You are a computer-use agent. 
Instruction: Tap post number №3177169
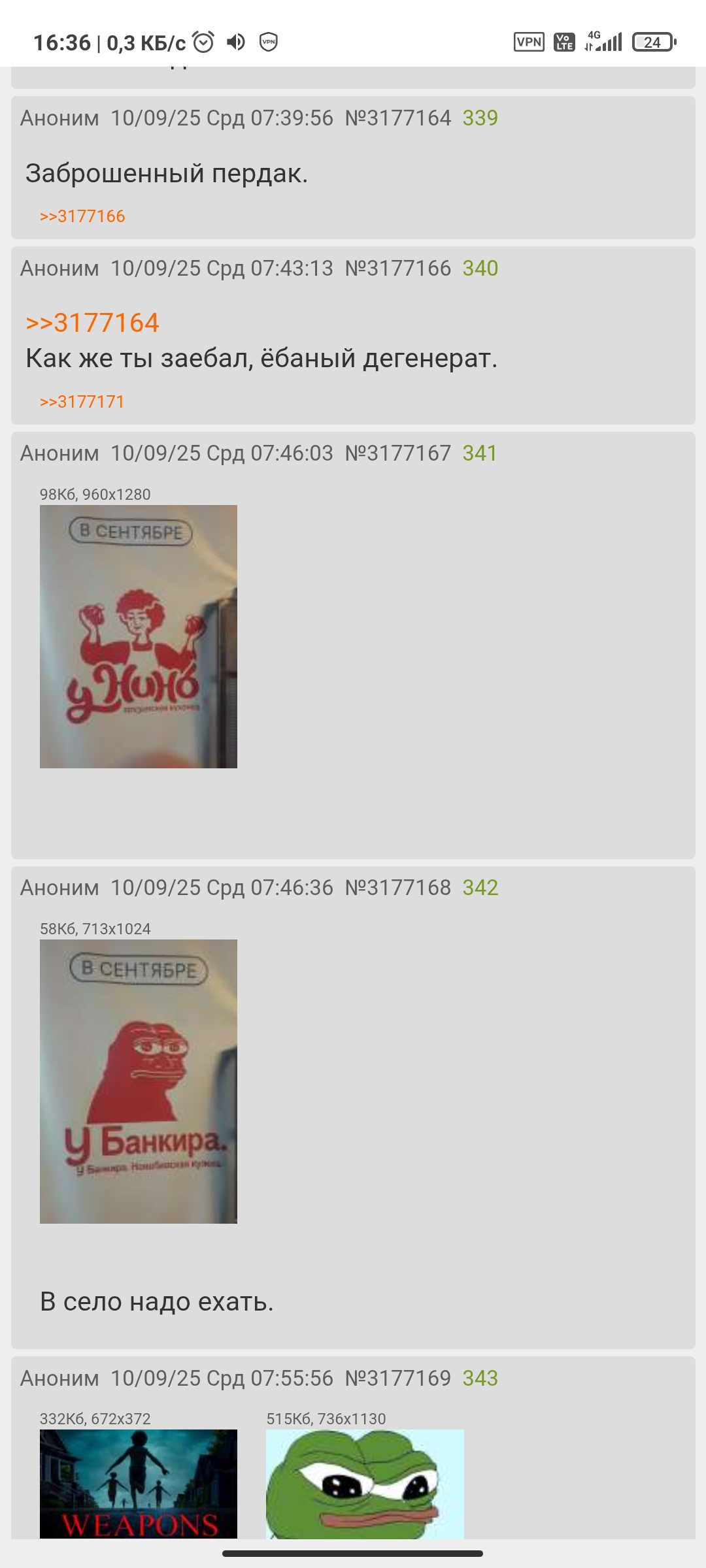(x=397, y=1379)
